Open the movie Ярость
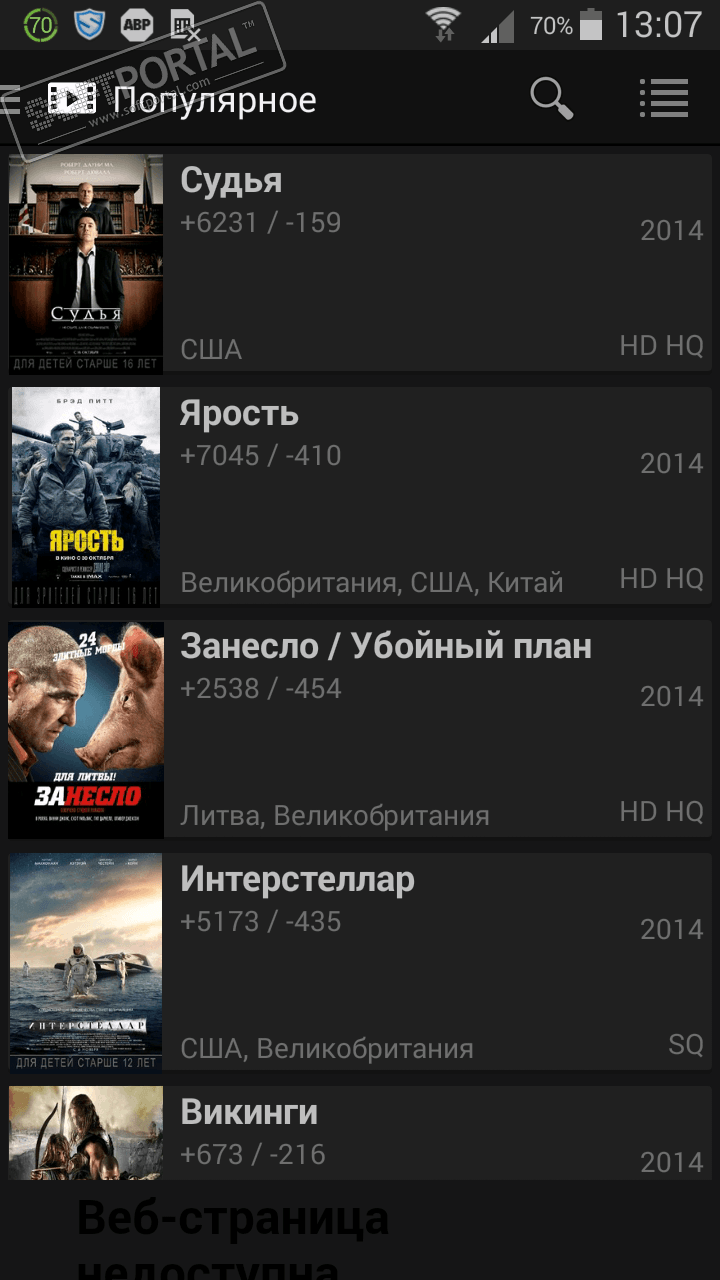This screenshot has height=1280, width=720. coord(360,497)
